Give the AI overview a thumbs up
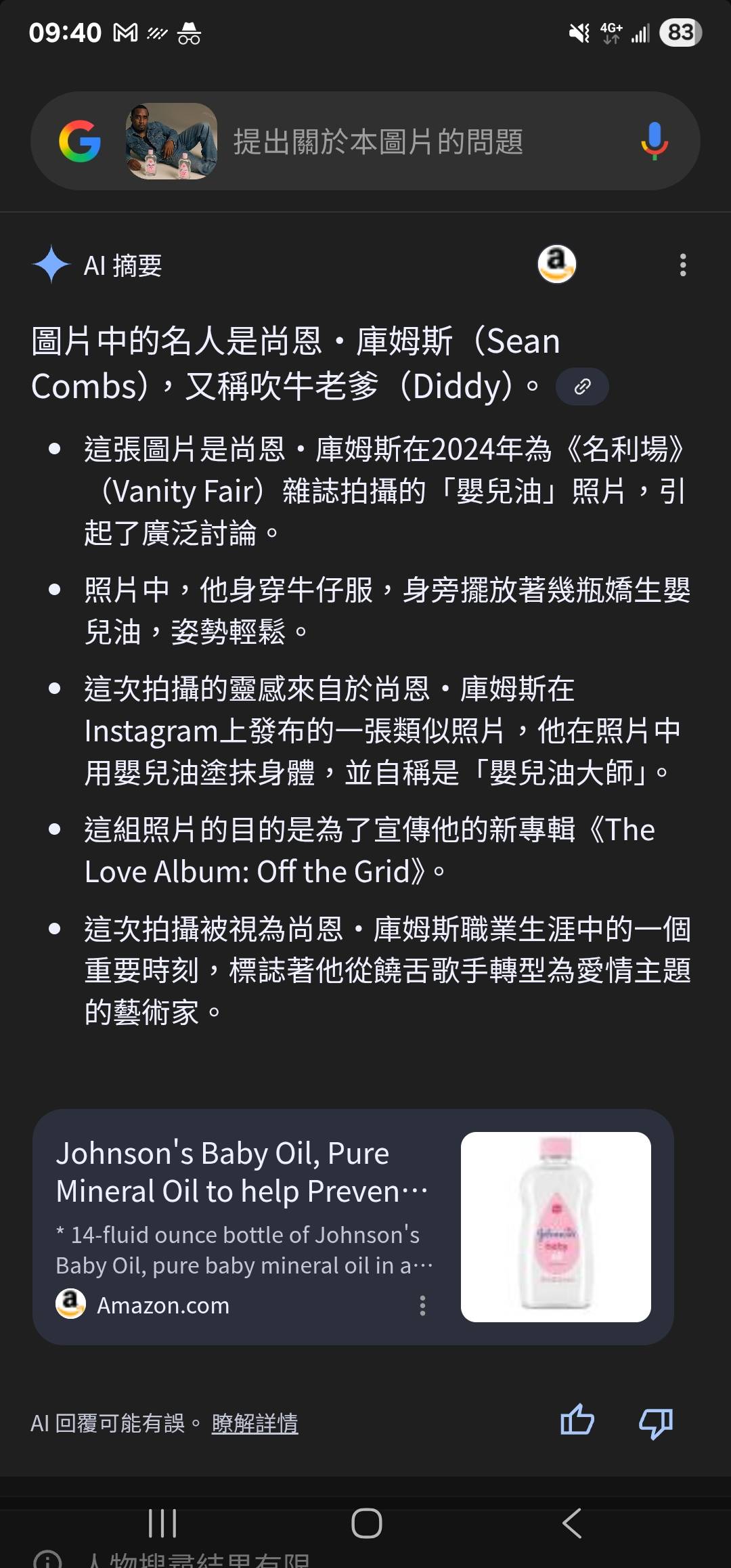The image size is (731, 1568). click(577, 1420)
